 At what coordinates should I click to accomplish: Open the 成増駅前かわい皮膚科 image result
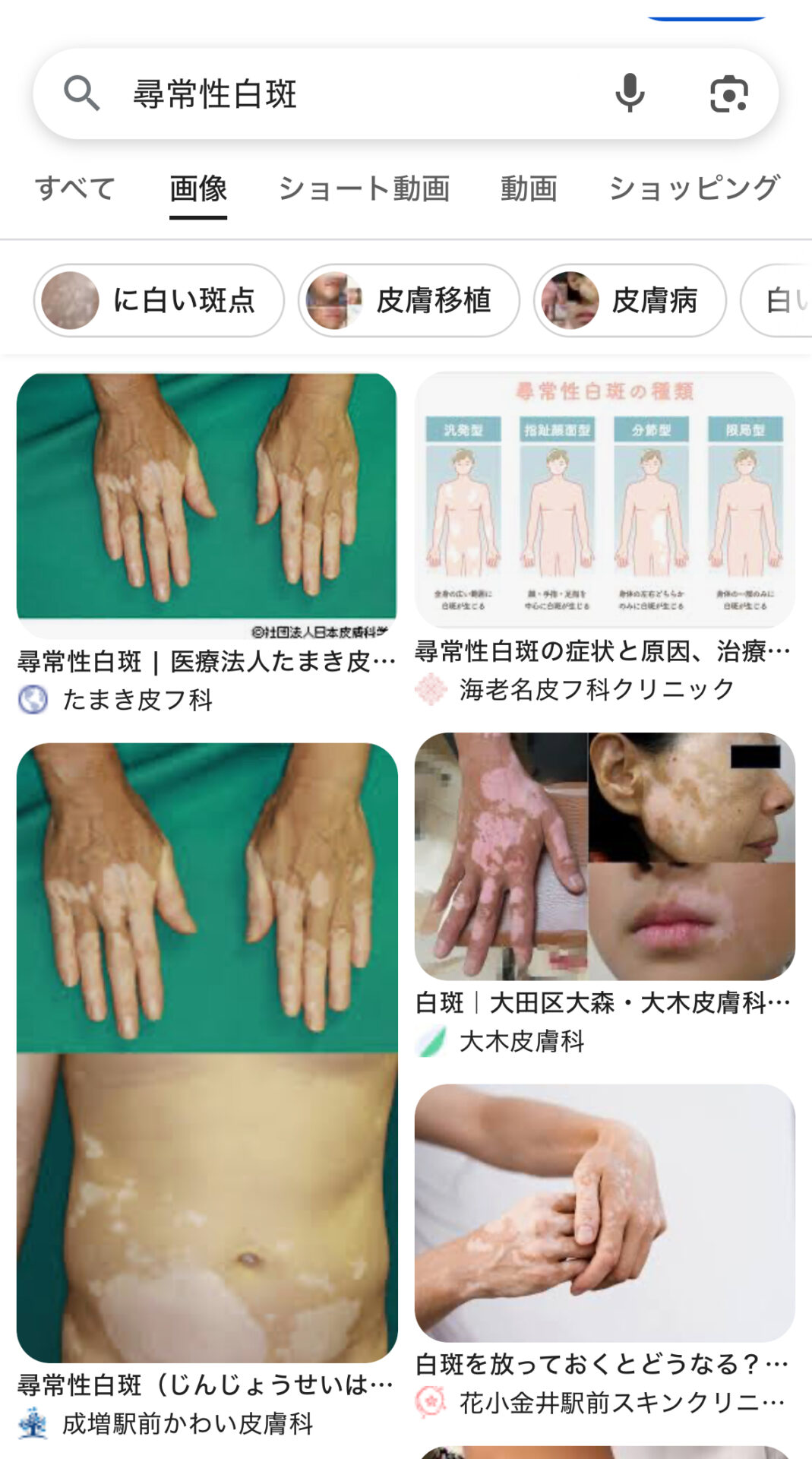coord(207,1052)
